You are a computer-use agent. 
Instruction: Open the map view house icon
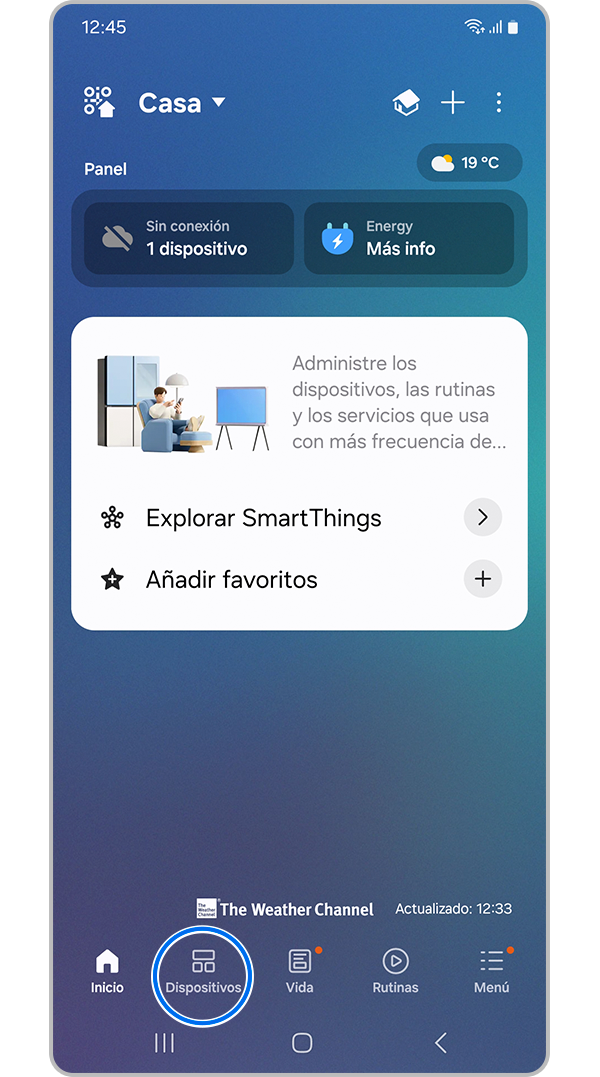point(406,103)
